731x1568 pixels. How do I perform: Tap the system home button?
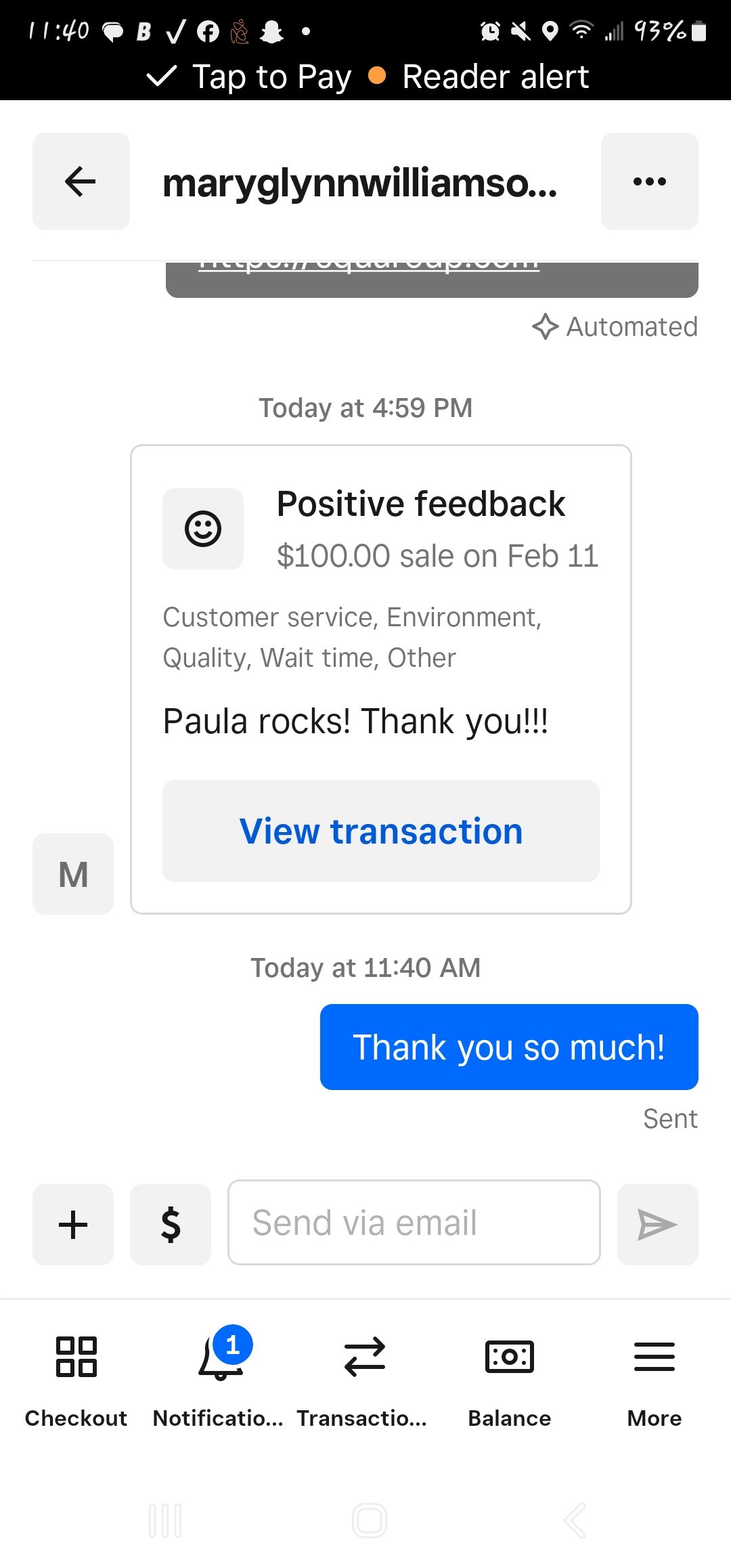click(x=370, y=1521)
